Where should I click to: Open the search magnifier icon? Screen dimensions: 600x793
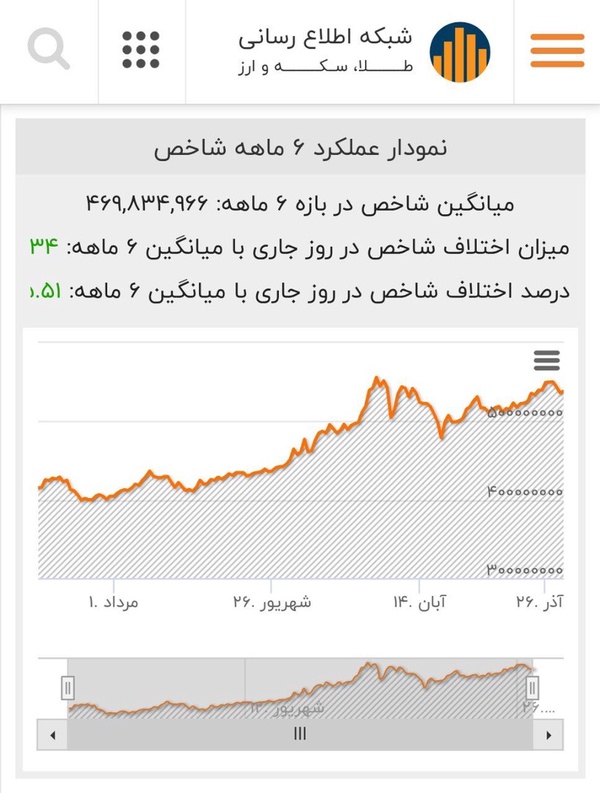click(49, 49)
